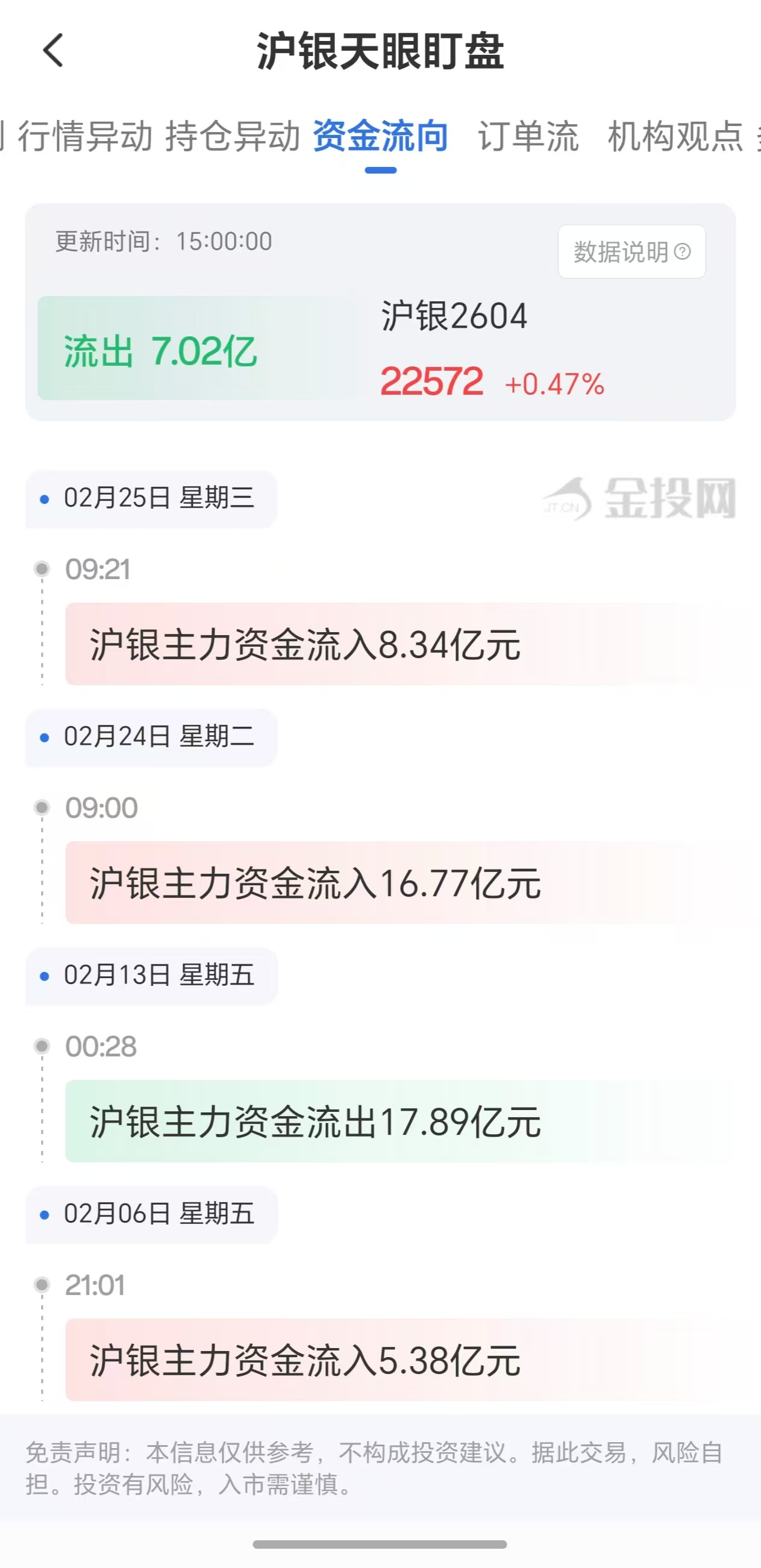Select the timeline dot beside 00:28

(41, 1047)
